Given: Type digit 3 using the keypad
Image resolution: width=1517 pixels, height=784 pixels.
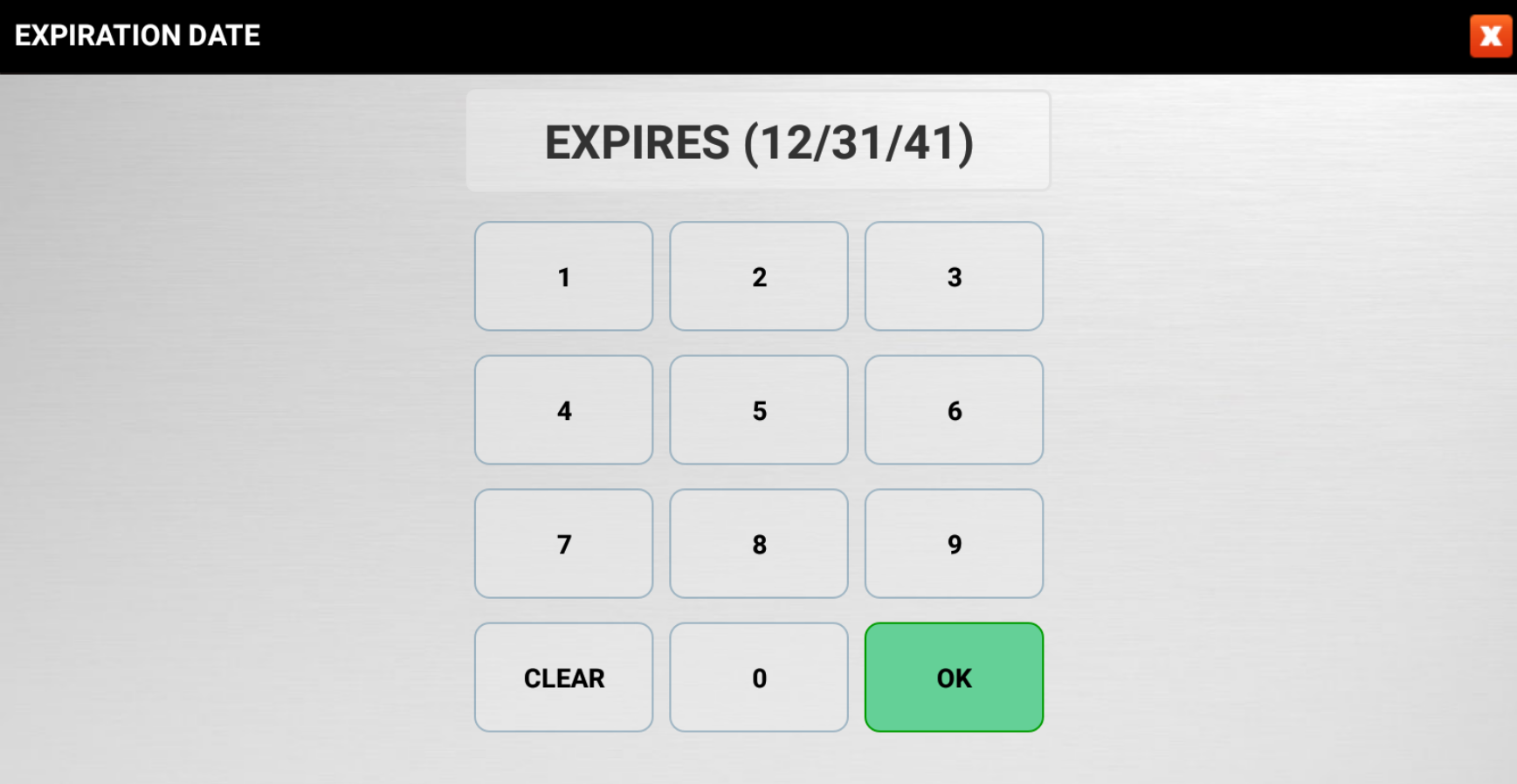Looking at the screenshot, I should coord(954,276).
